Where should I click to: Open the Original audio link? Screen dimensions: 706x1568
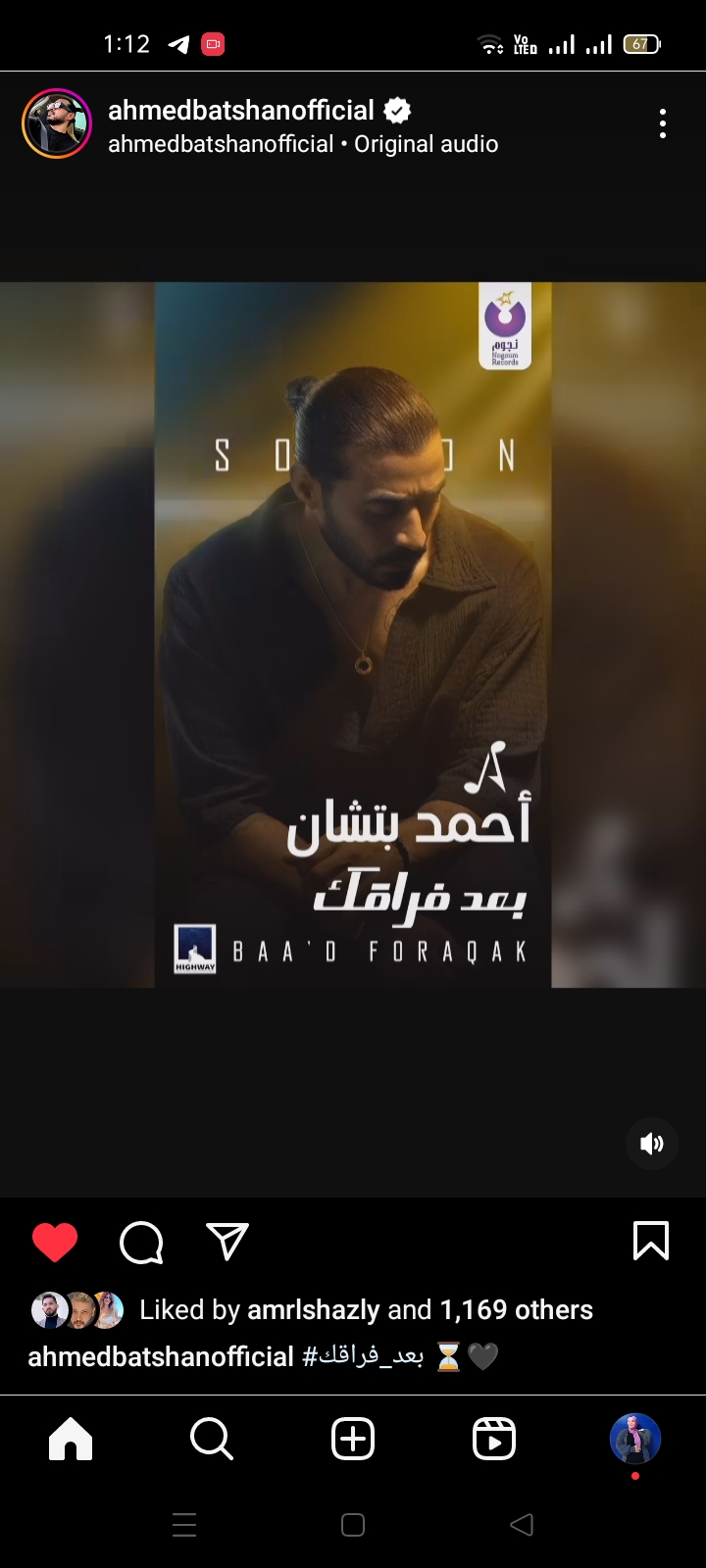tap(426, 144)
